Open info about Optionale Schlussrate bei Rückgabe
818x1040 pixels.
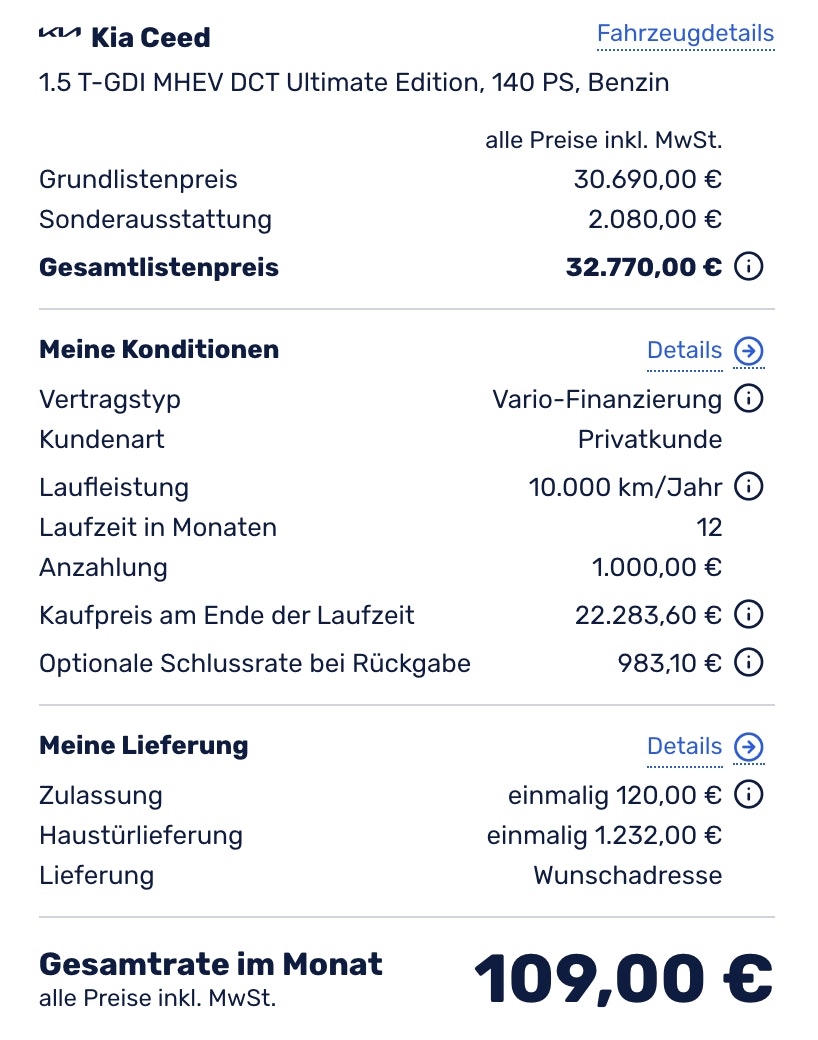748,662
